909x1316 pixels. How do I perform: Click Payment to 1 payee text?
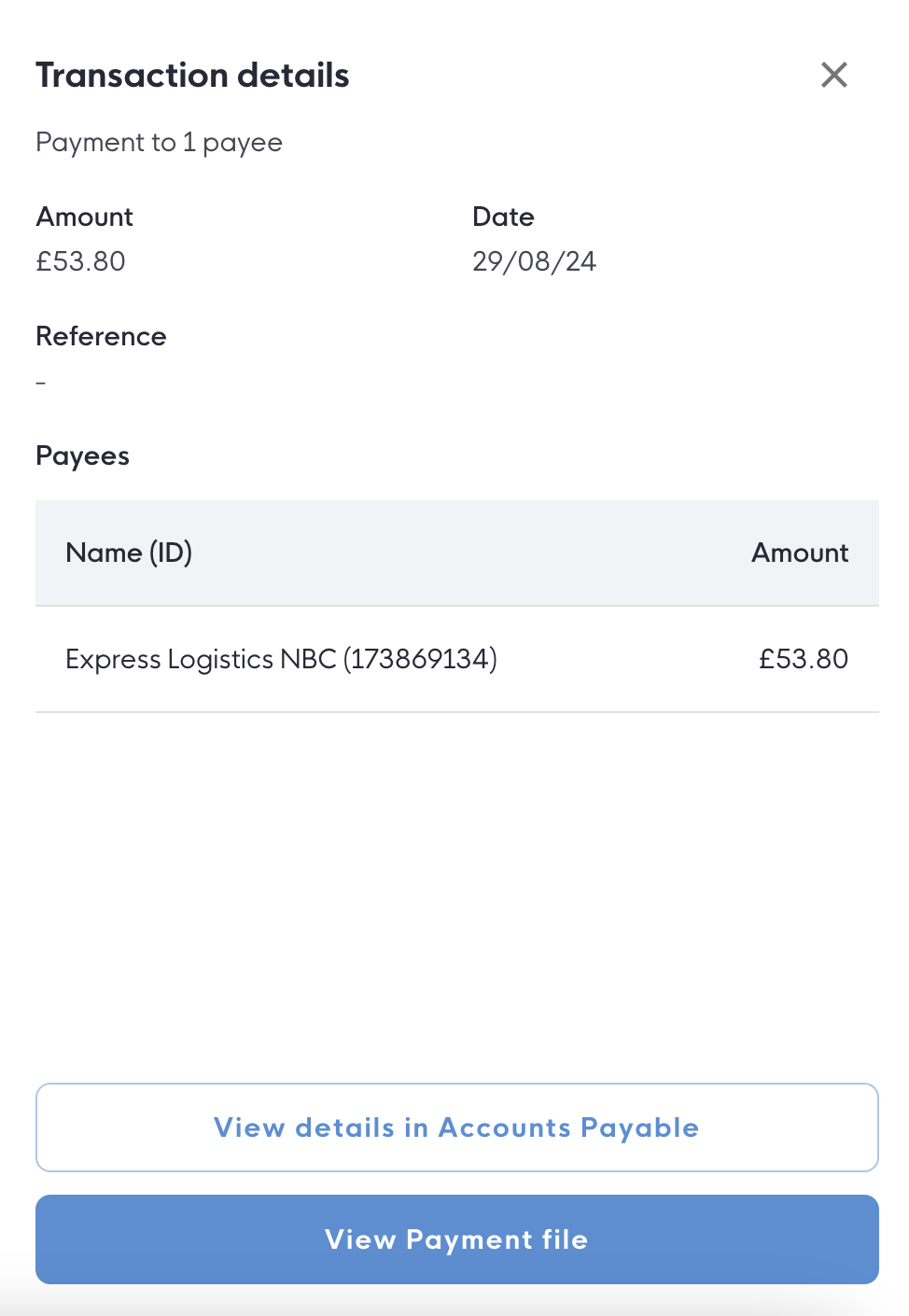[x=159, y=142]
